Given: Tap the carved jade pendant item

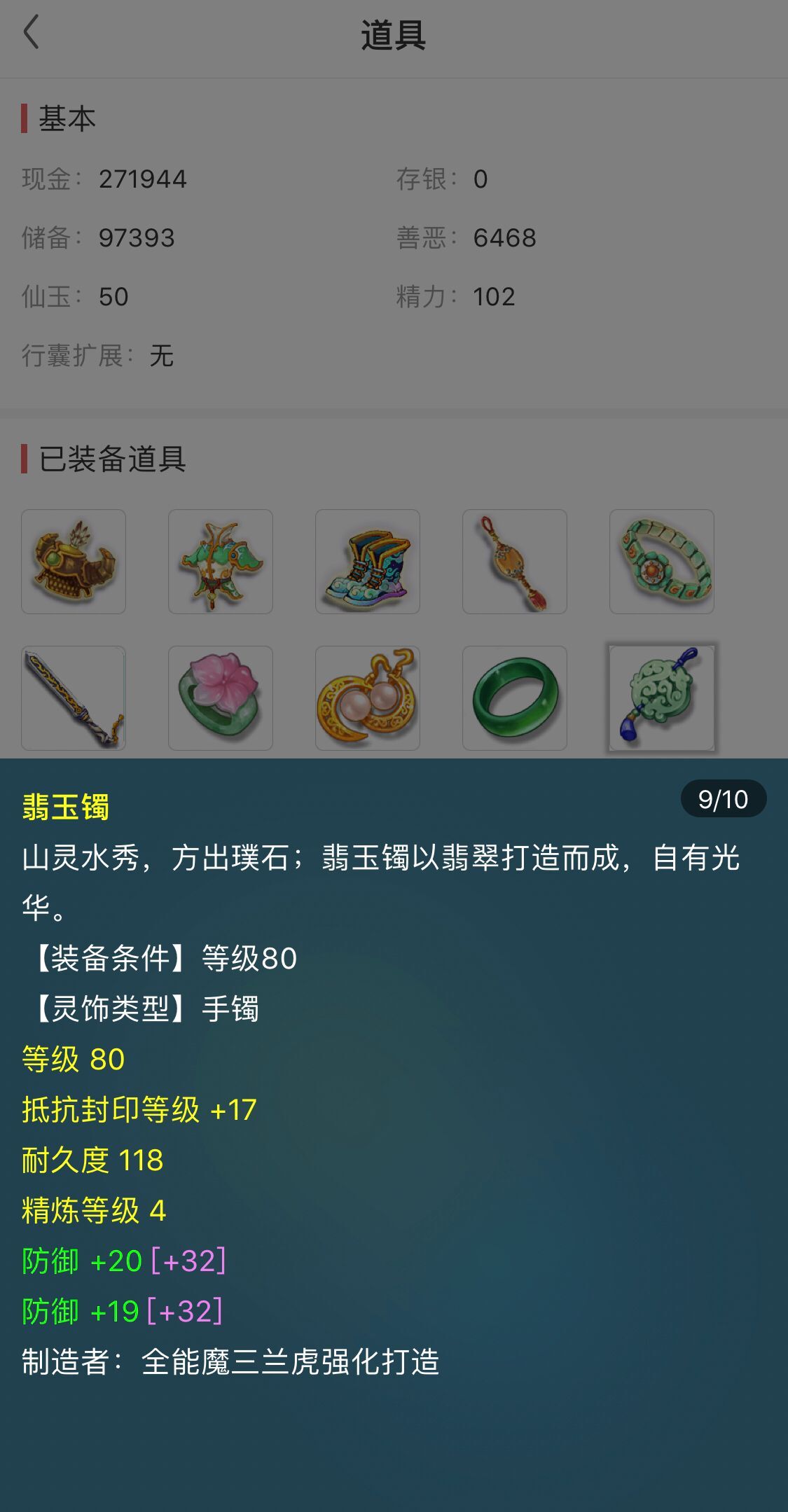Looking at the screenshot, I should tap(662, 698).
